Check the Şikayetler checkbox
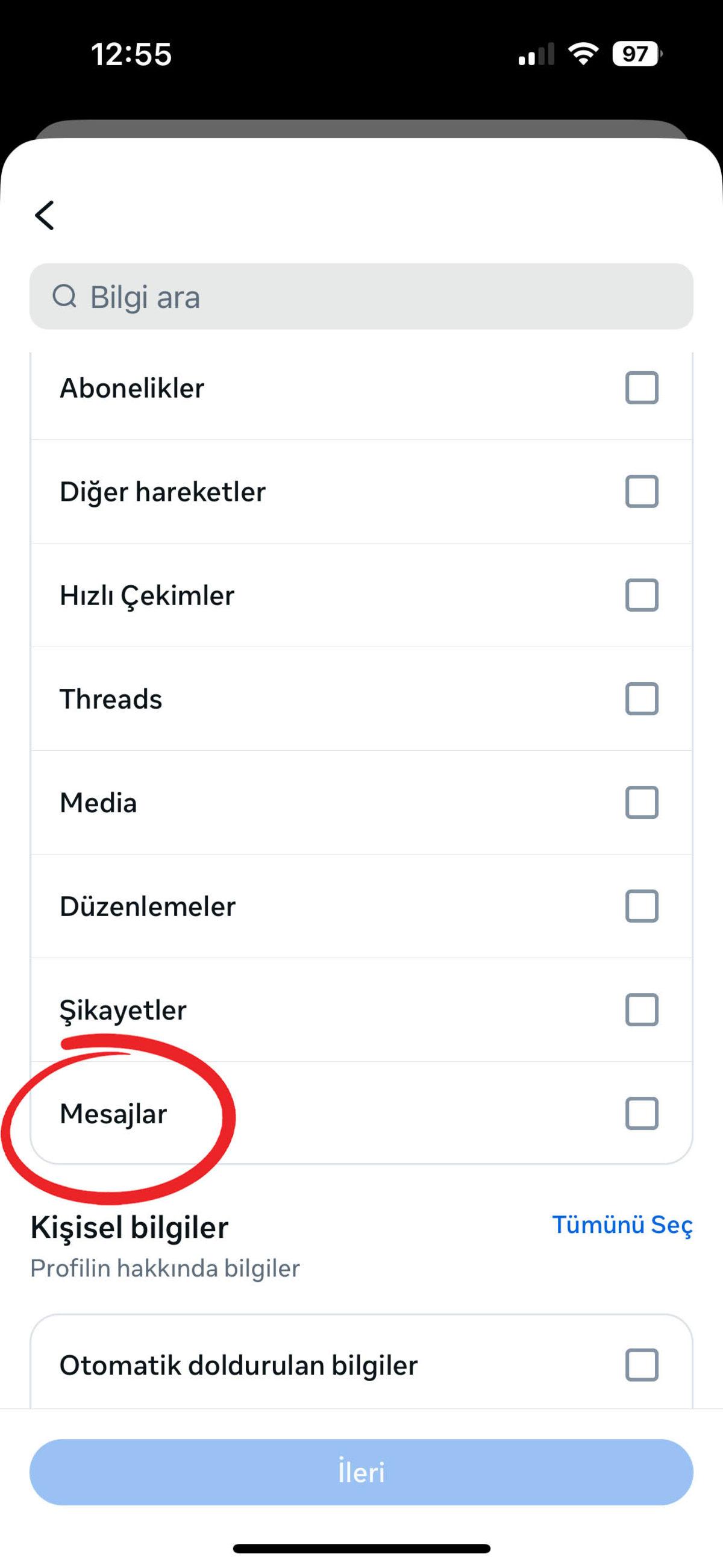The image size is (723, 1568). pos(642,1011)
